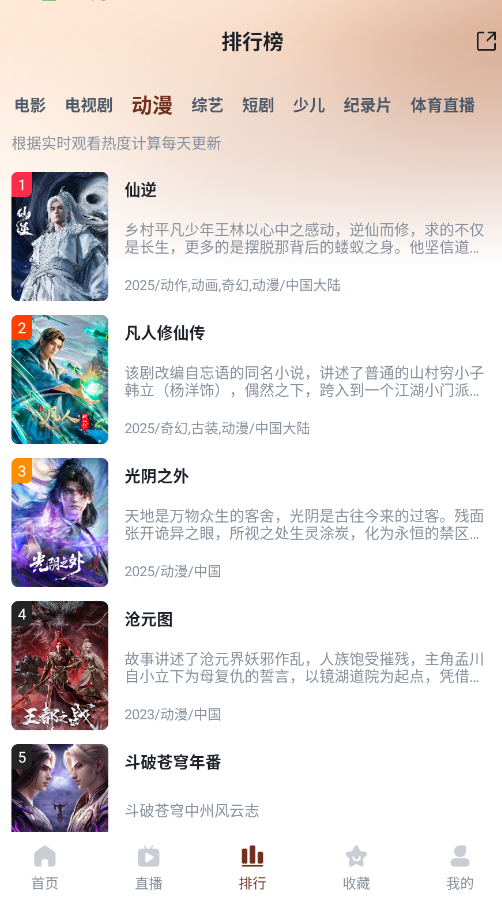Open 光阴之外 ranked third
502x898 pixels.
[x=251, y=523]
